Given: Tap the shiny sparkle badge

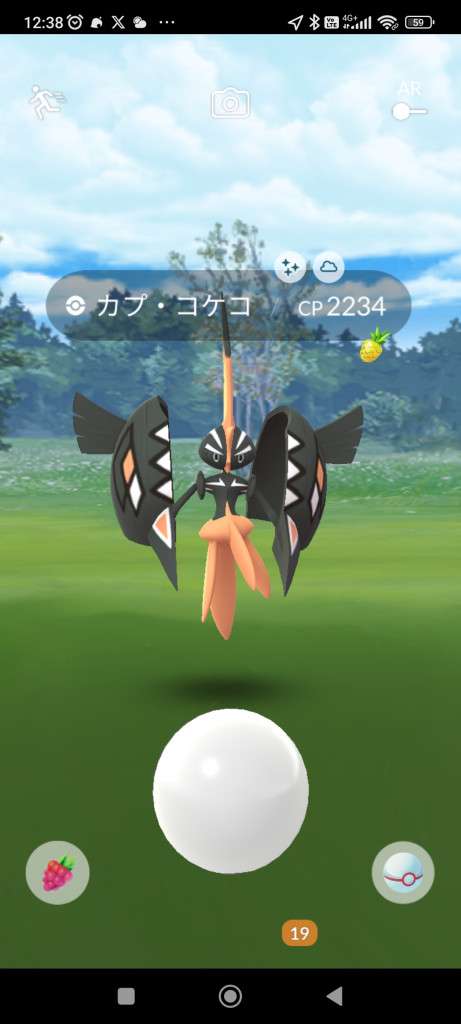Looking at the screenshot, I should (291, 267).
